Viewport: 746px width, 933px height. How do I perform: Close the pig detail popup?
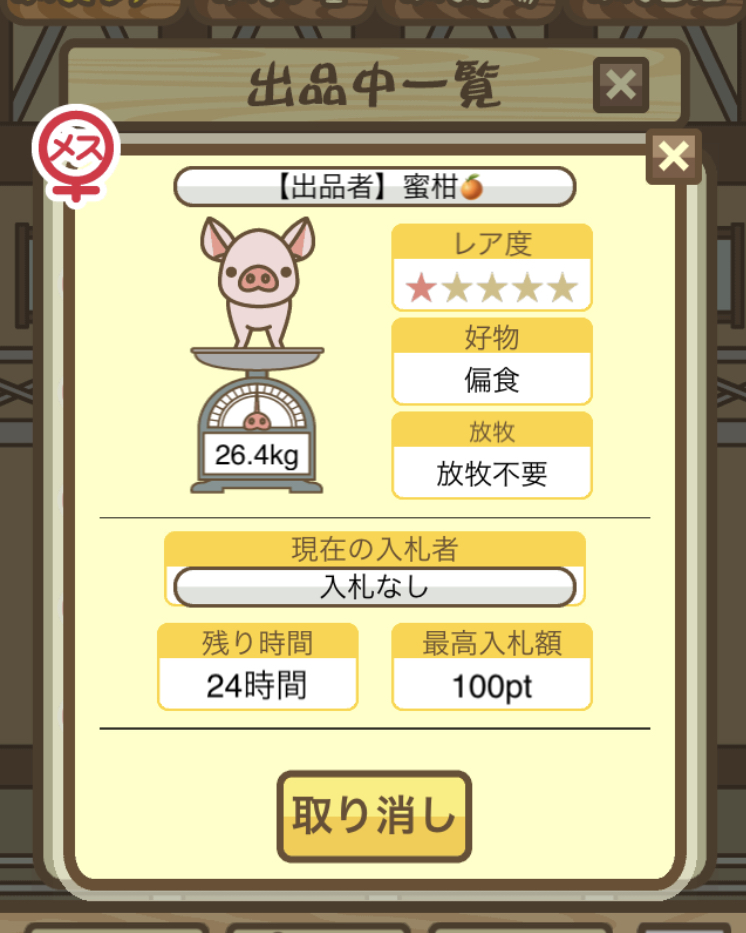pyautogui.click(x=674, y=156)
